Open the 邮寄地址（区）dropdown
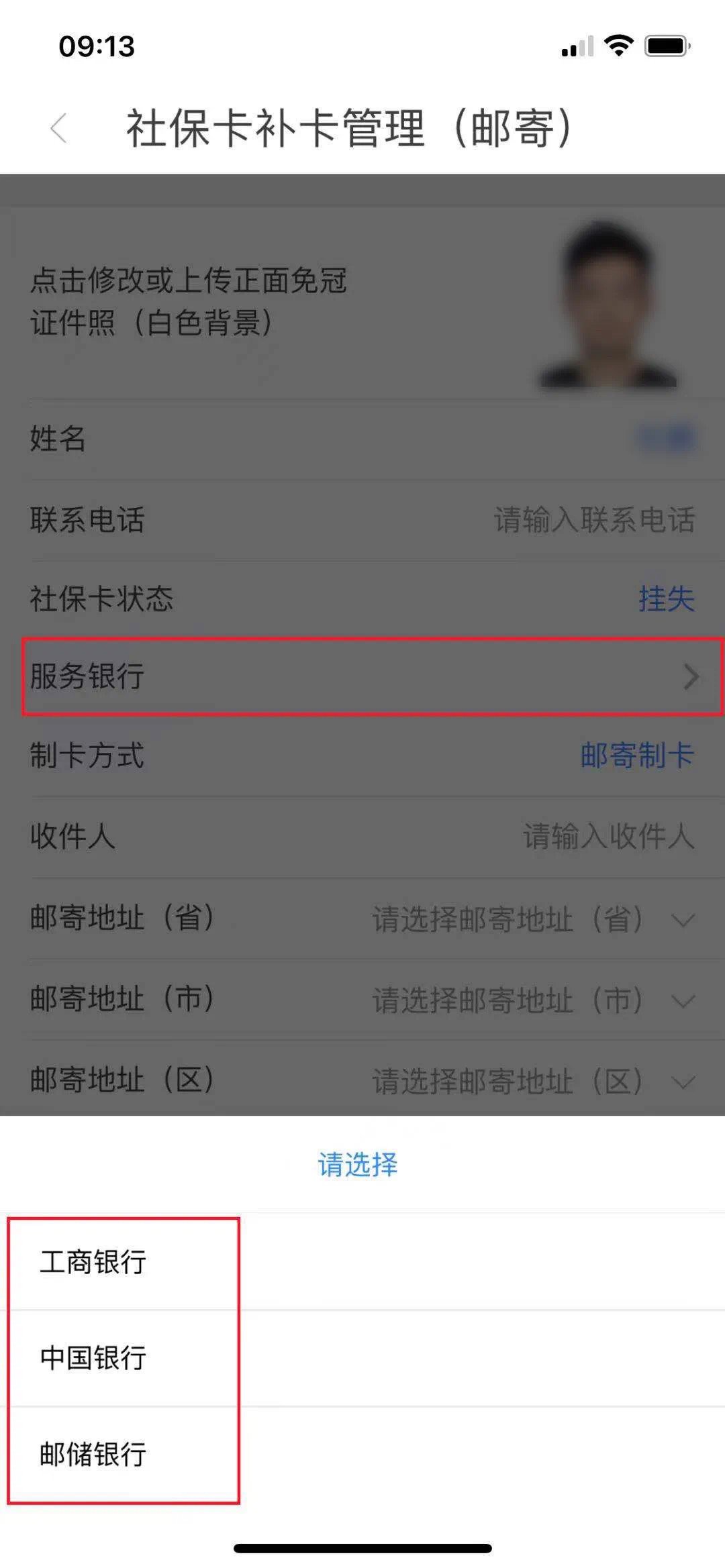725x1568 pixels. tap(530, 1081)
